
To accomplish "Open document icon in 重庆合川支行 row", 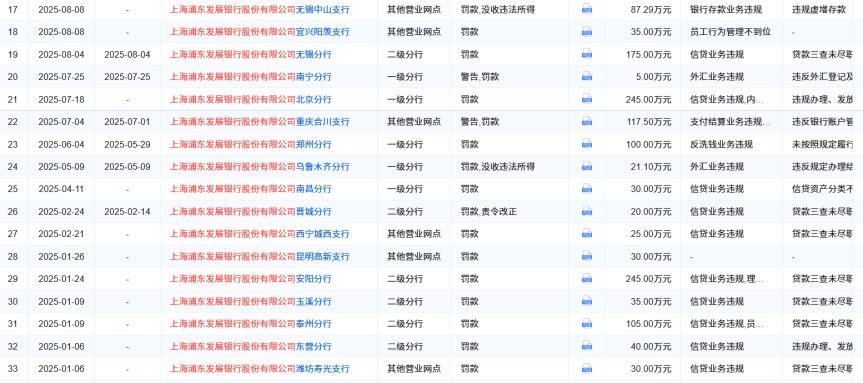I will pyautogui.click(x=587, y=122).
